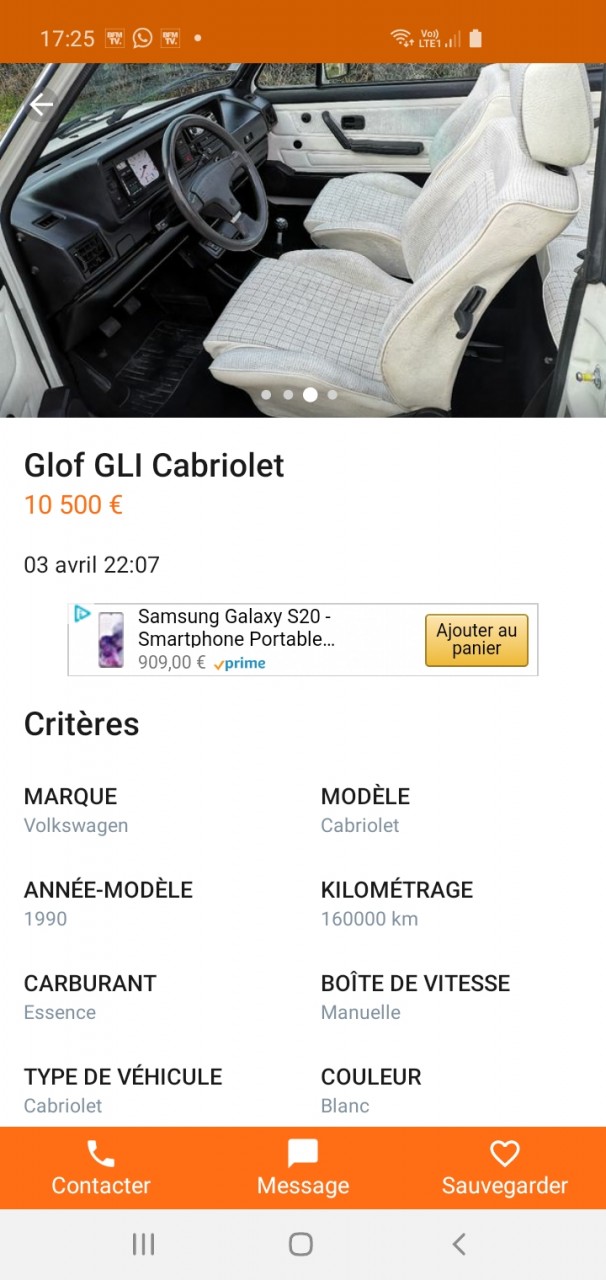This screenshot has width=606, height=1280.
Task: Open recent apps from the navigation bar
Action: tap(144, 1244)
